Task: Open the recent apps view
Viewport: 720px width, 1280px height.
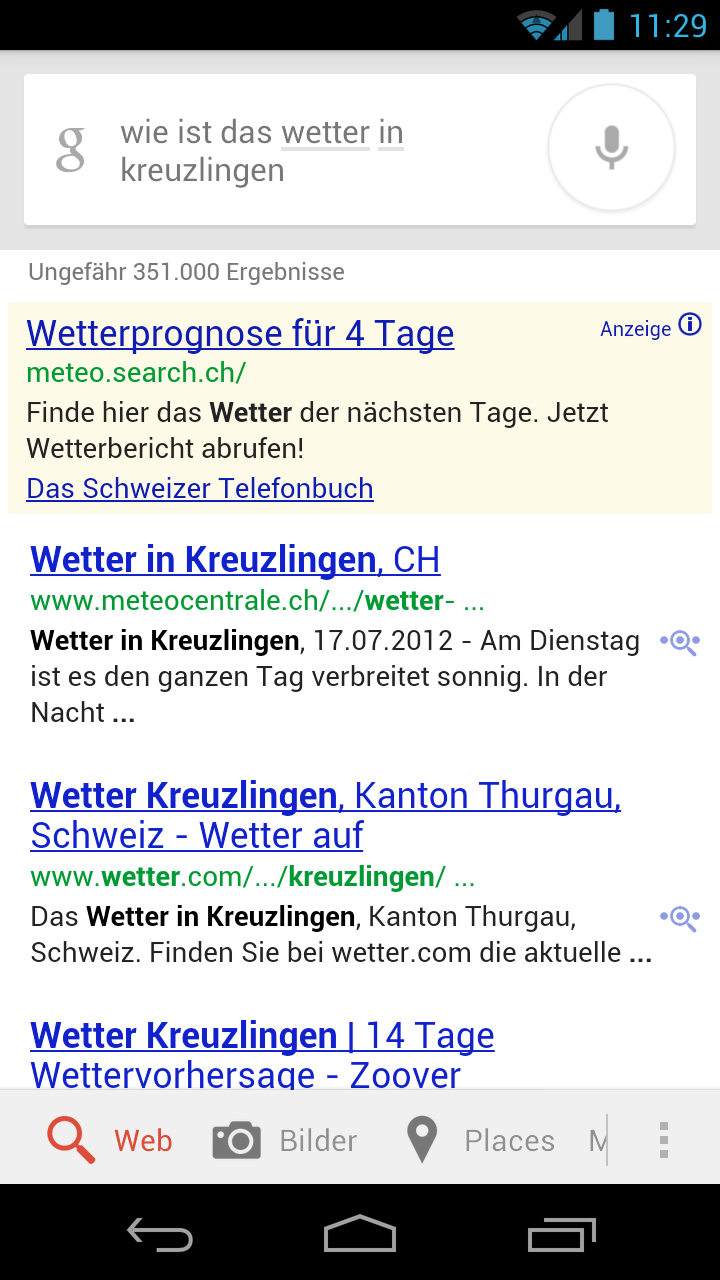Action: click(560, 1235)
